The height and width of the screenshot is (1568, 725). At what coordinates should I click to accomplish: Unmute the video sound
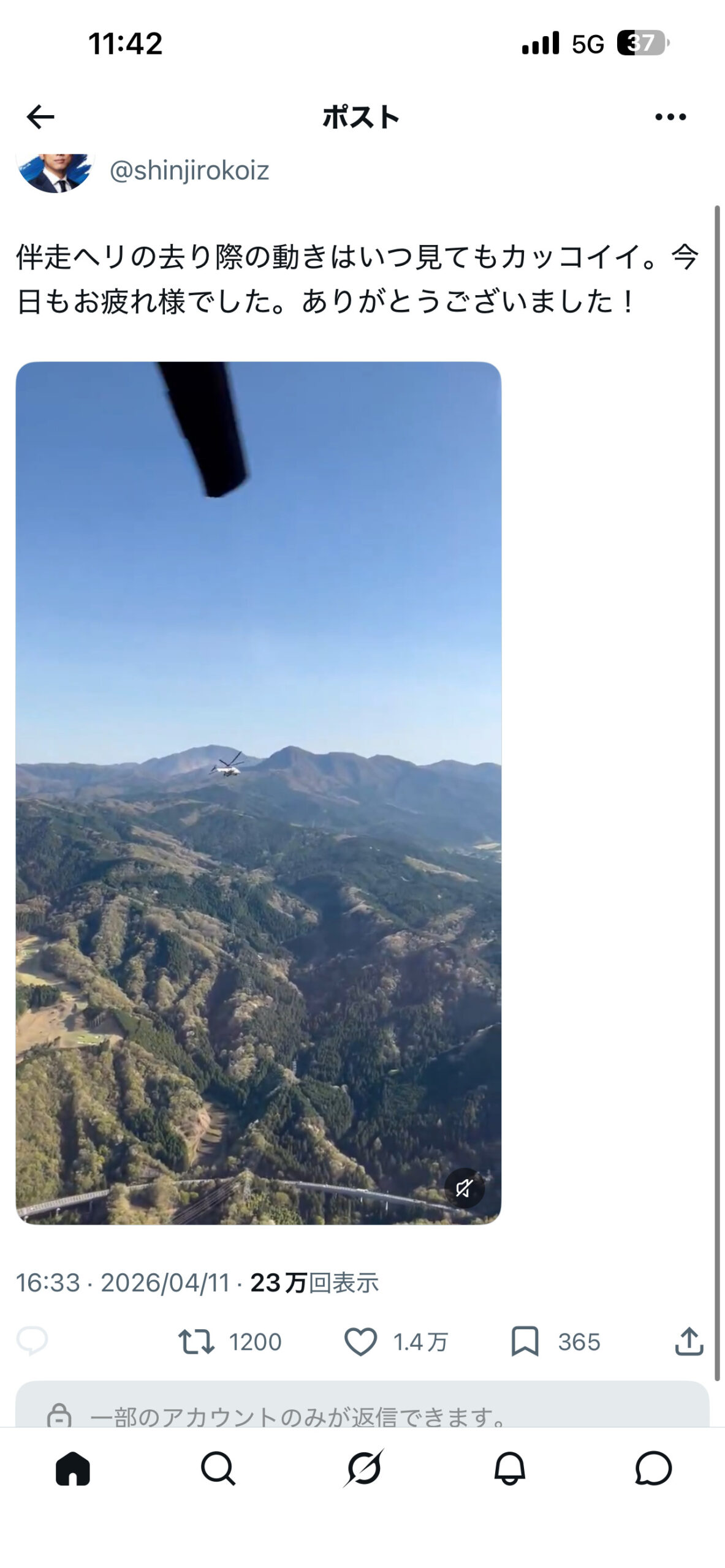[464, 1188]
